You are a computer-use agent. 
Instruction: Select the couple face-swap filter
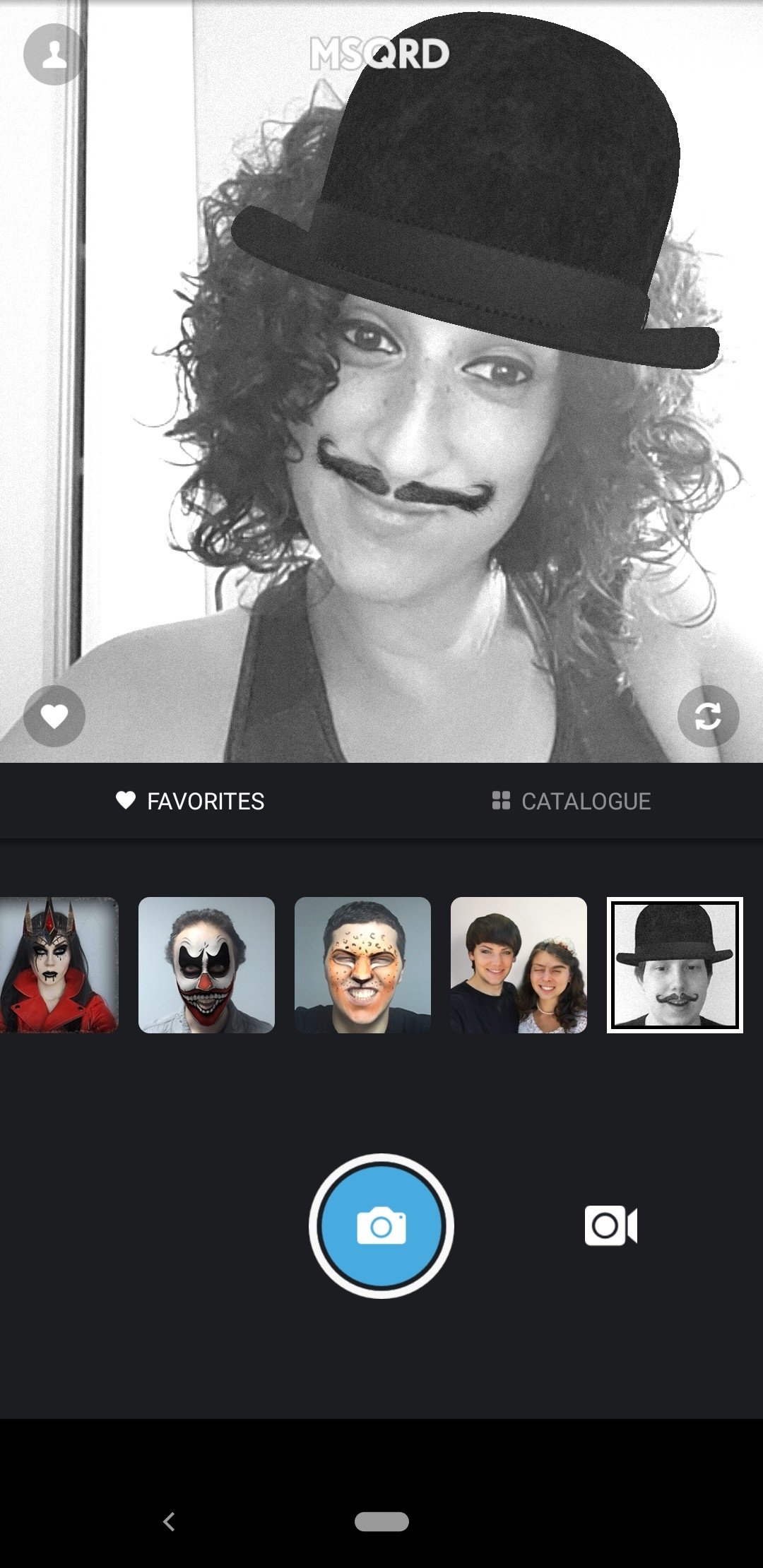[519, 965]
